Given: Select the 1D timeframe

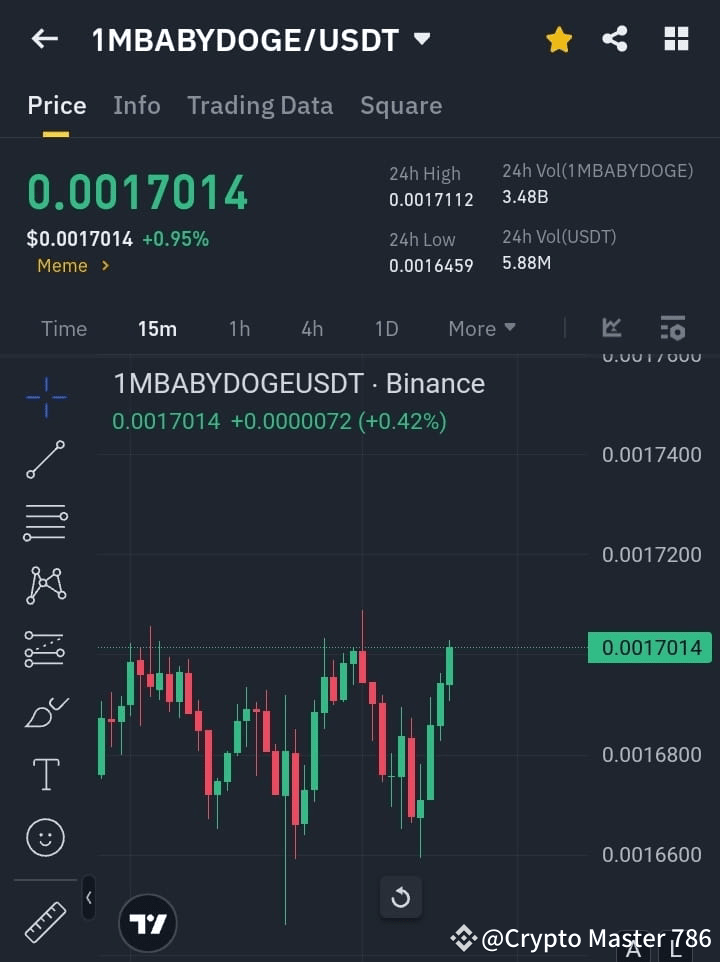Looking at the screenshot, I should [386, 328].
